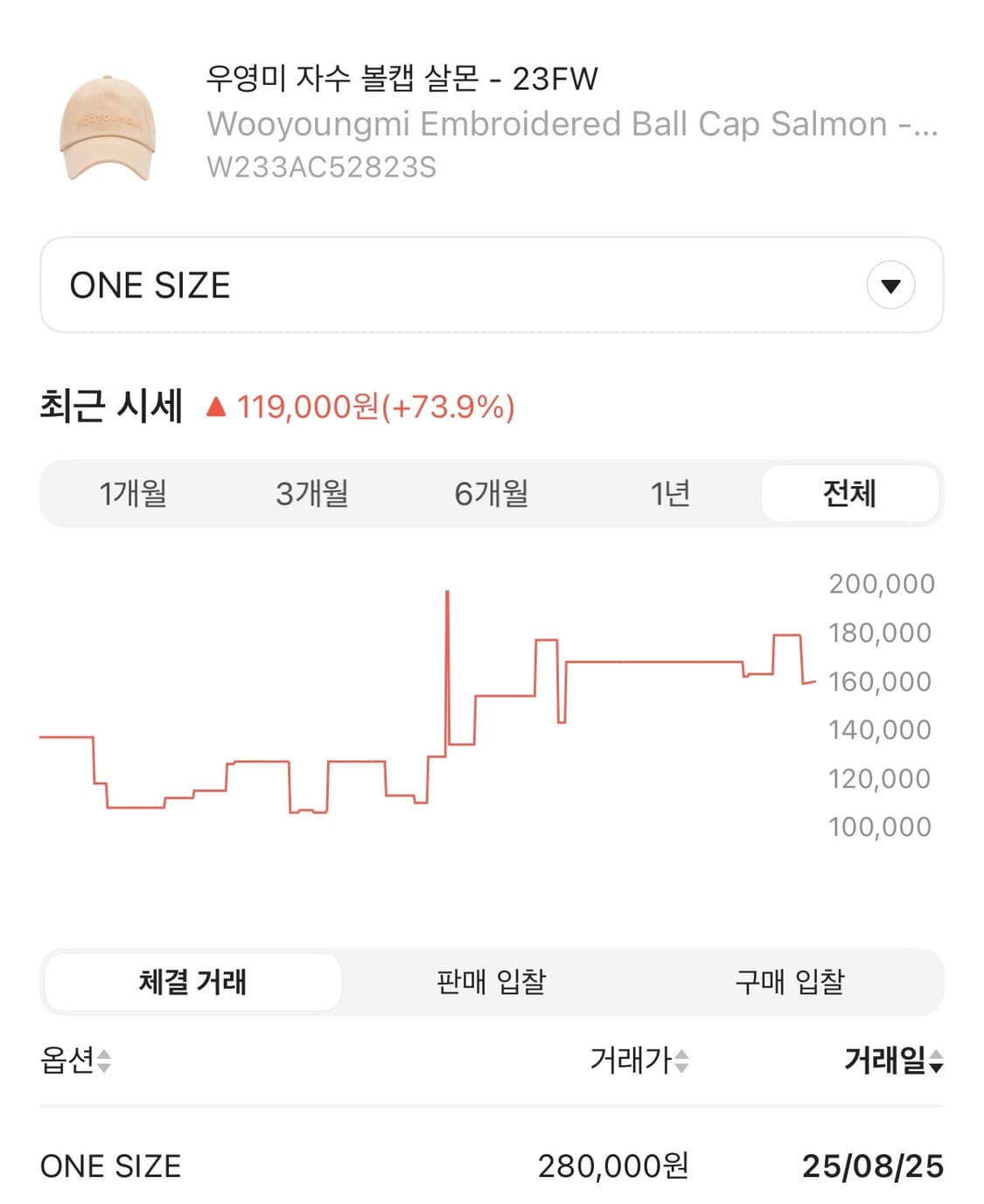Click the 거래일 sort arrow

tap(936, 1062)
